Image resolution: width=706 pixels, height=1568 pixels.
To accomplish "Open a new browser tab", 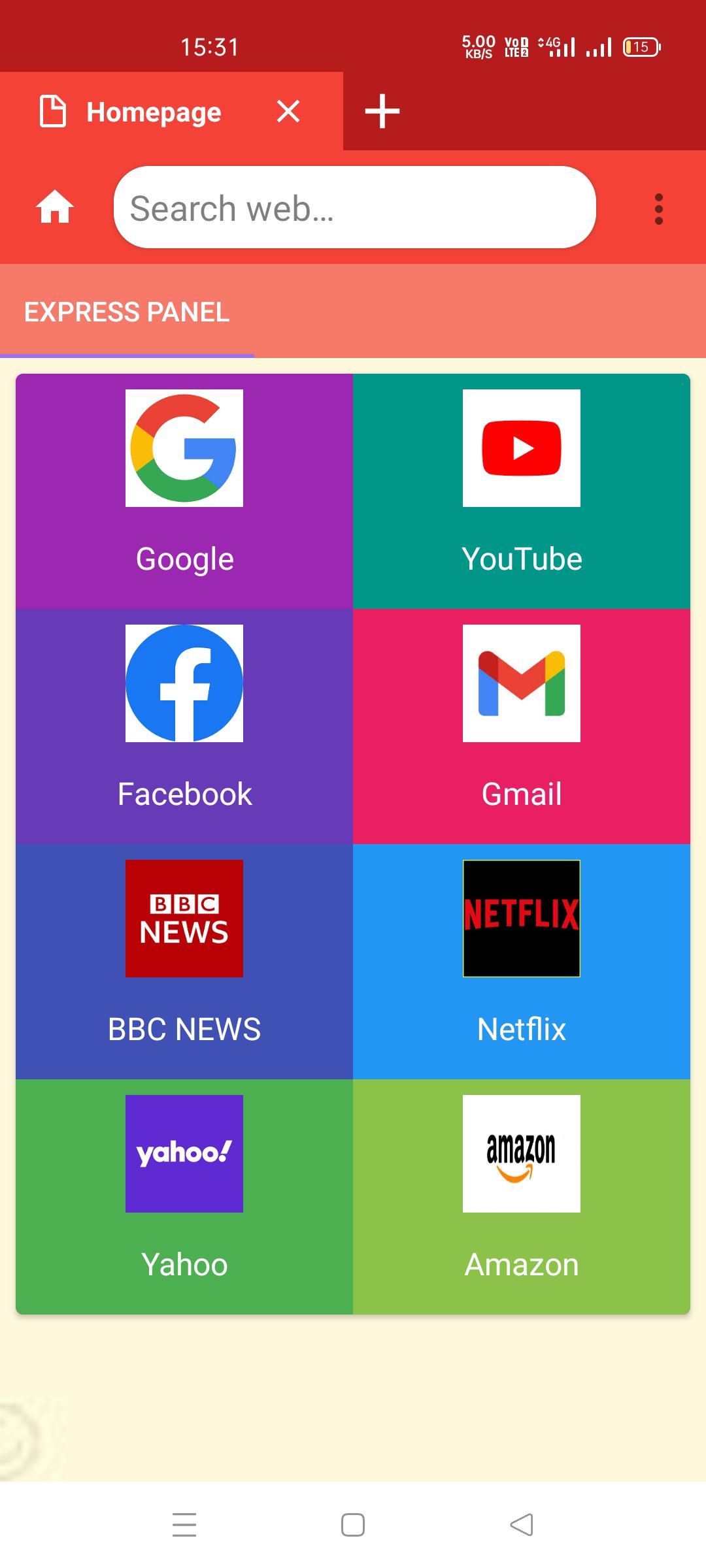I will (x=382, y=111).
